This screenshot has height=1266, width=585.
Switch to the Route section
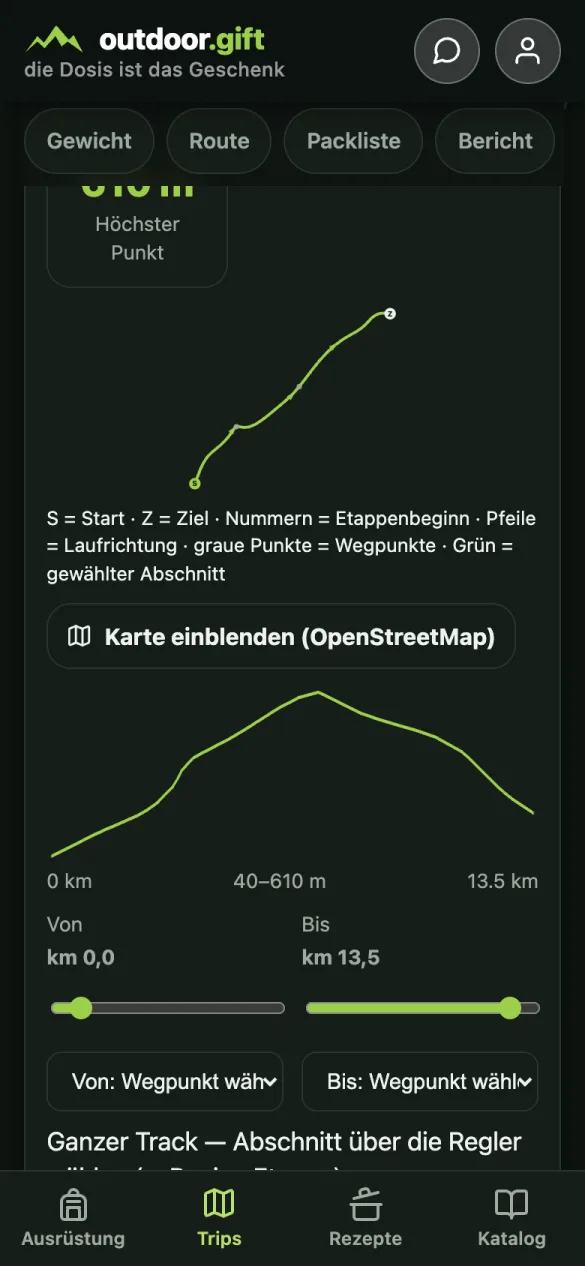coord(219,141)
